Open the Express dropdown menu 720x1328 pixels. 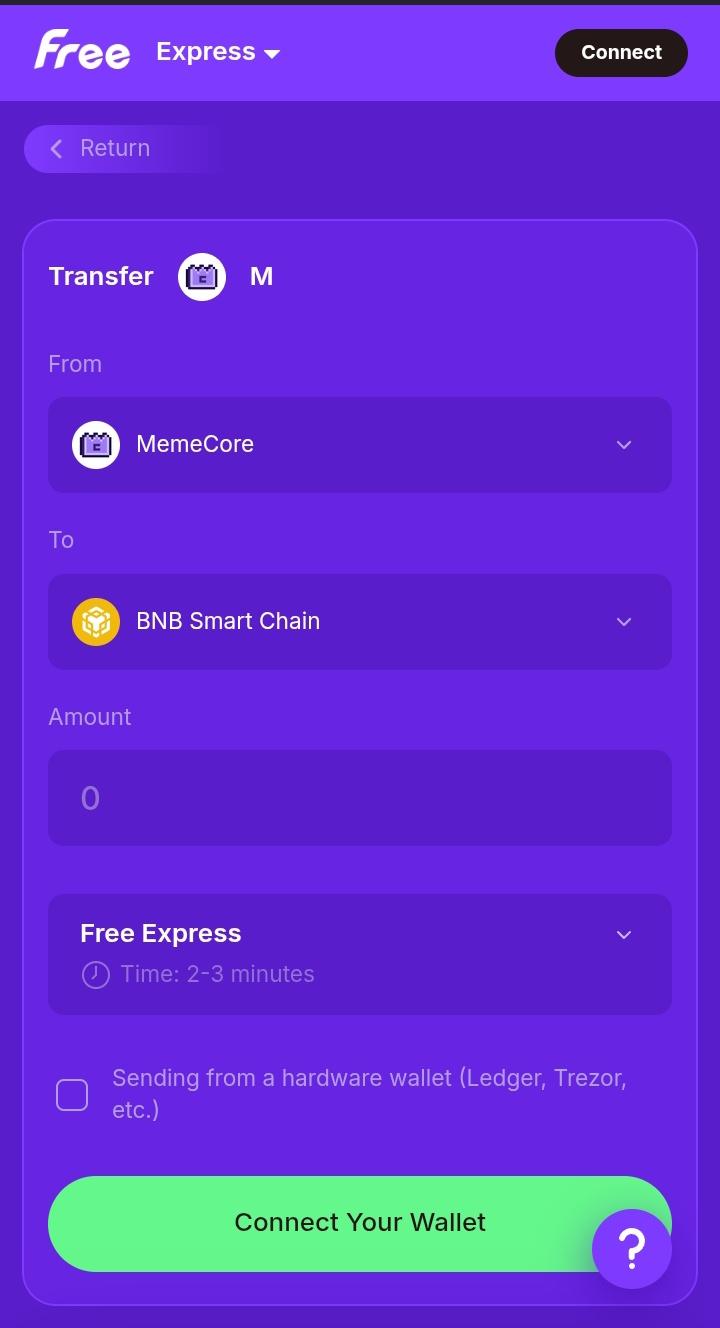click(x=217, y=52)
